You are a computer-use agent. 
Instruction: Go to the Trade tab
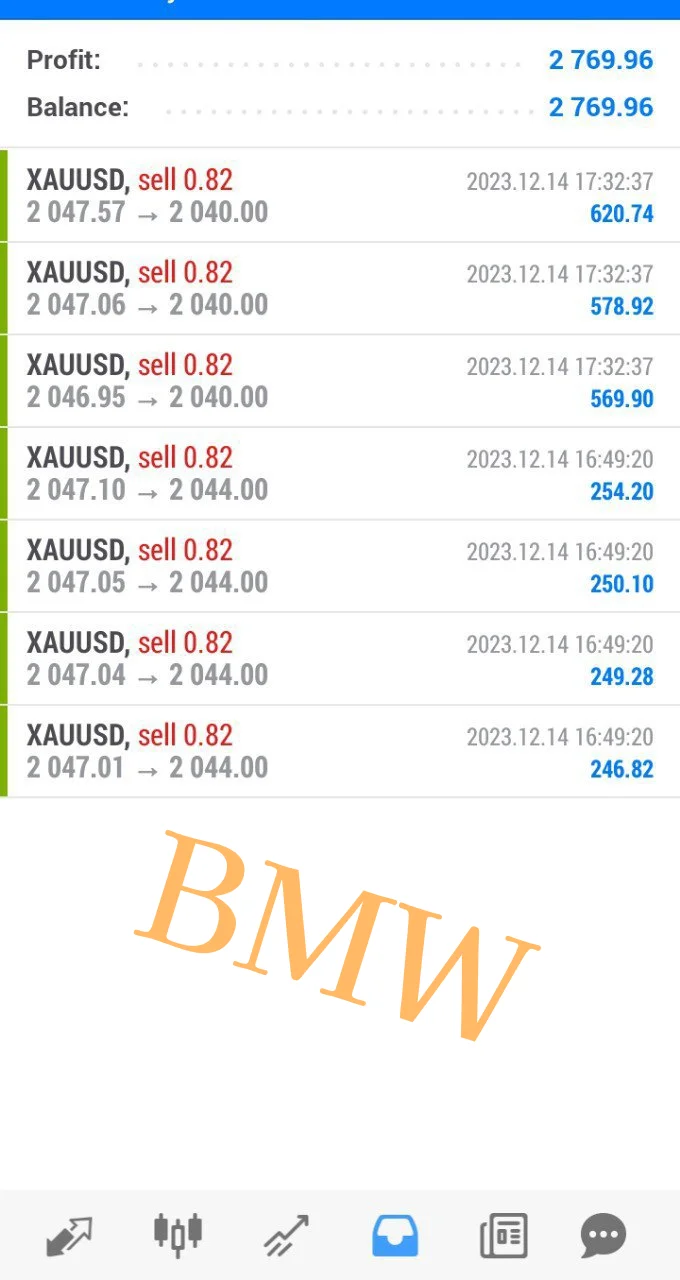point(286,1236)
